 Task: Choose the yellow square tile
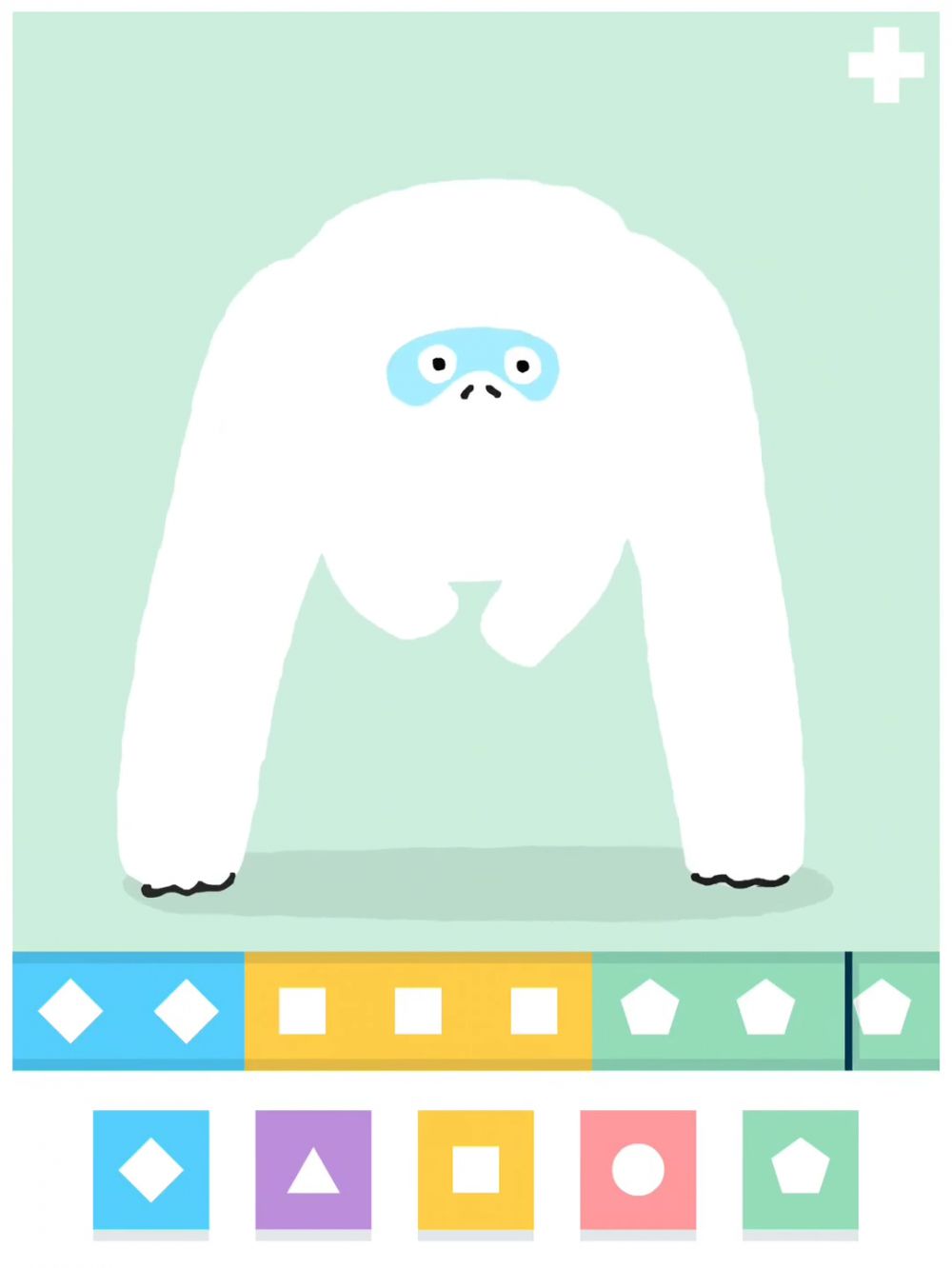point(475,1169)
